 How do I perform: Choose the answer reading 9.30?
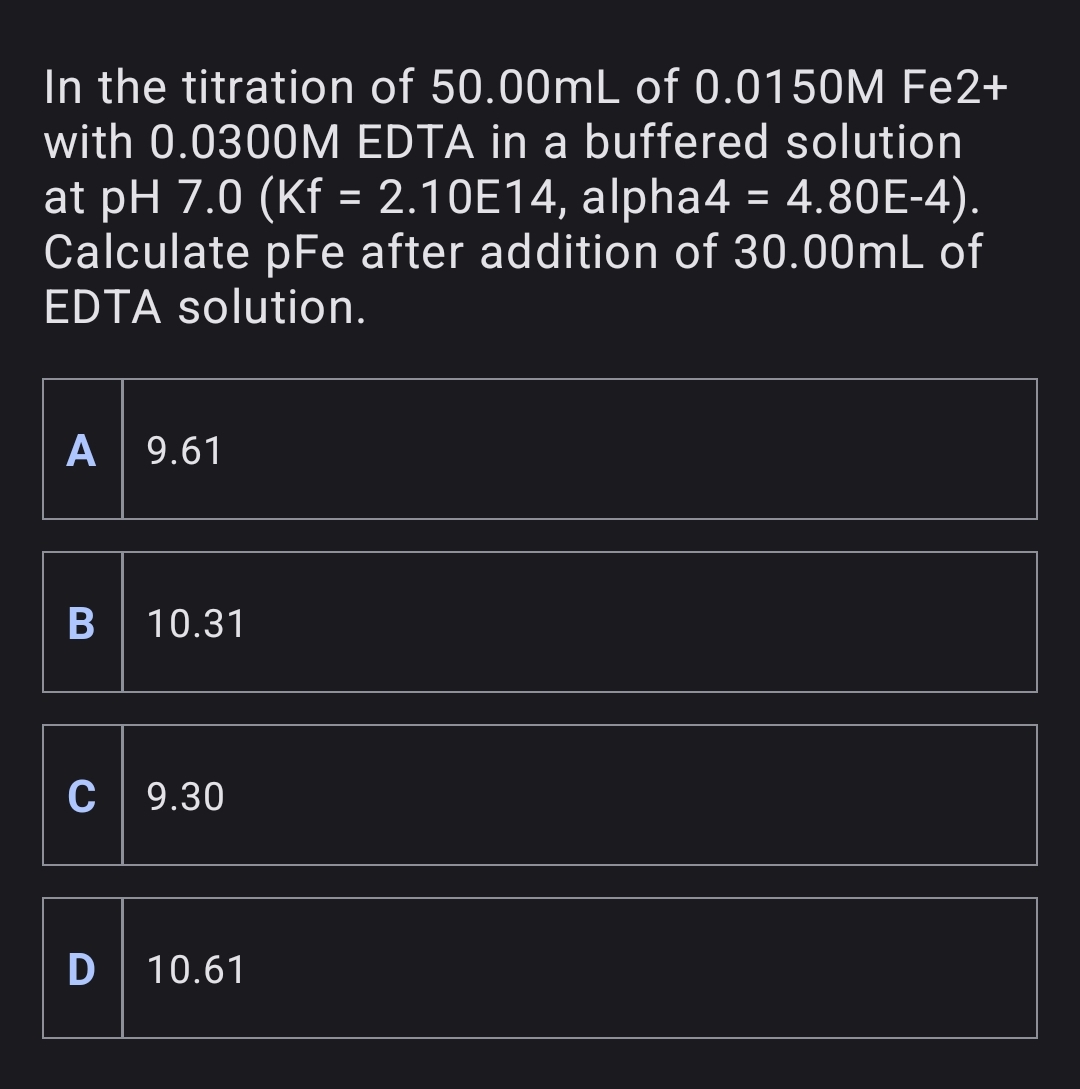[x=185, y=797]
